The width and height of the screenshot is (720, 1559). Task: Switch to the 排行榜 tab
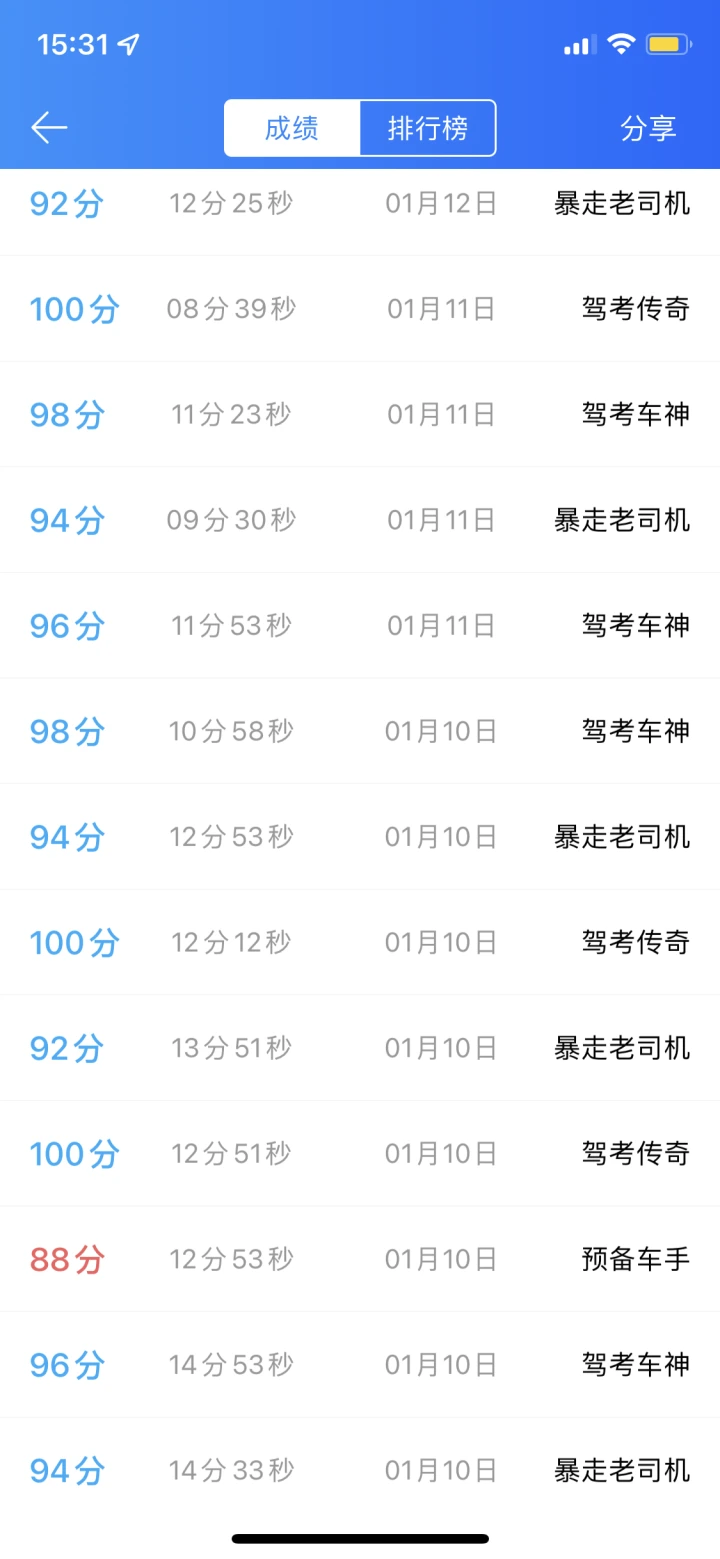click(428, 128)
